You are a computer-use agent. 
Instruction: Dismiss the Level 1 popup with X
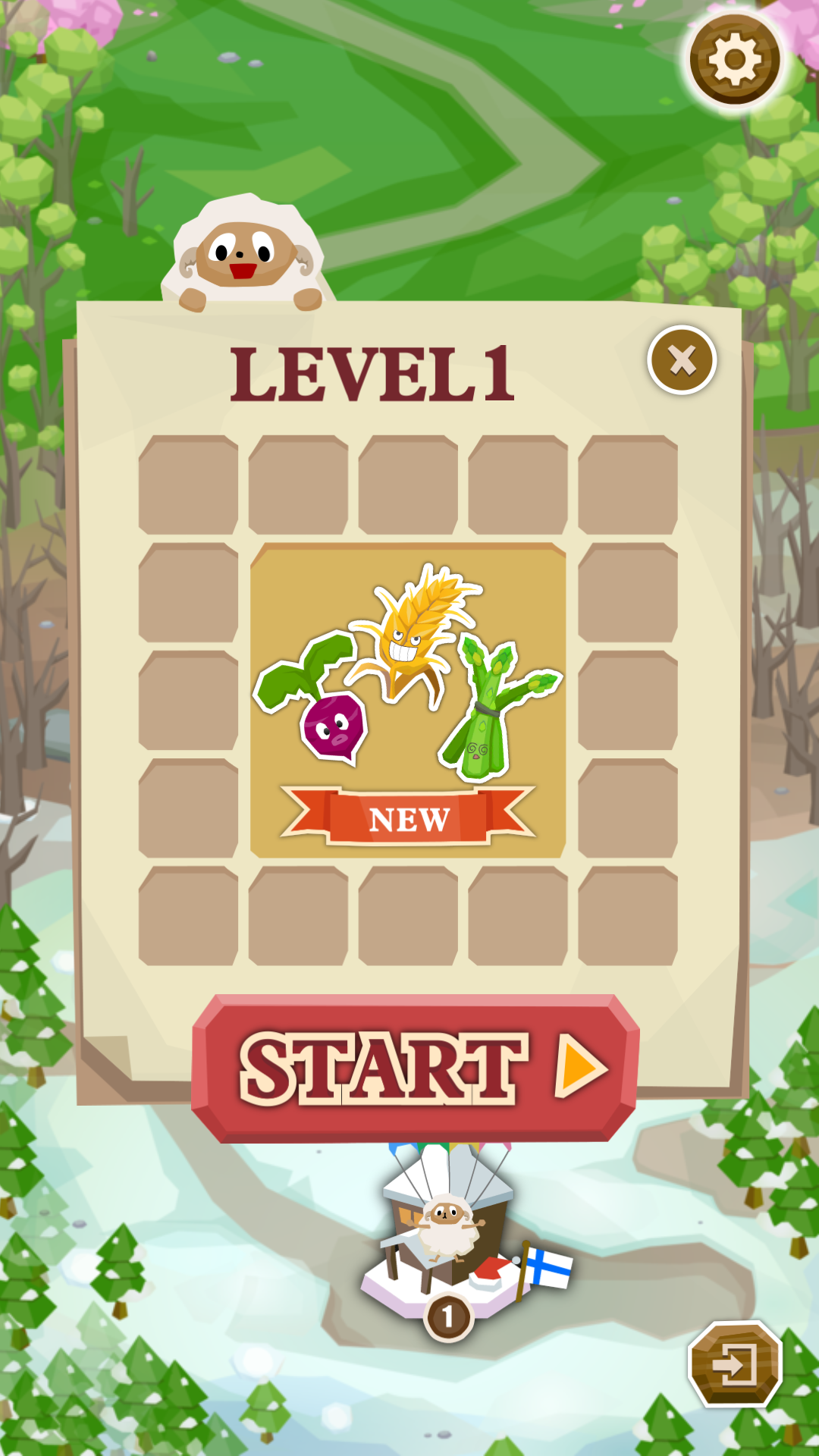tap(682, 359)
